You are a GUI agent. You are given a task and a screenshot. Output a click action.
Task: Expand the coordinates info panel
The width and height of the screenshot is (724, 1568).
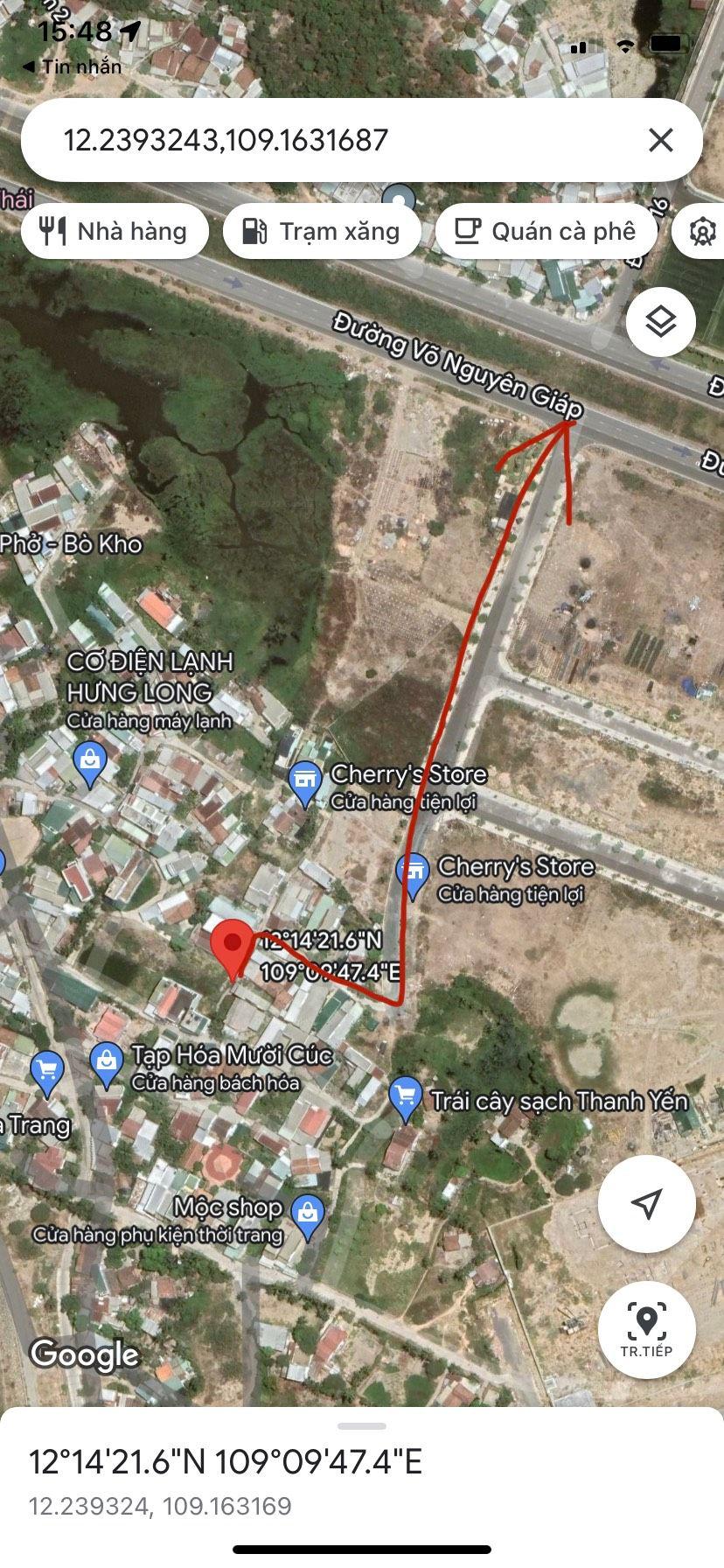click(362, 1426)
